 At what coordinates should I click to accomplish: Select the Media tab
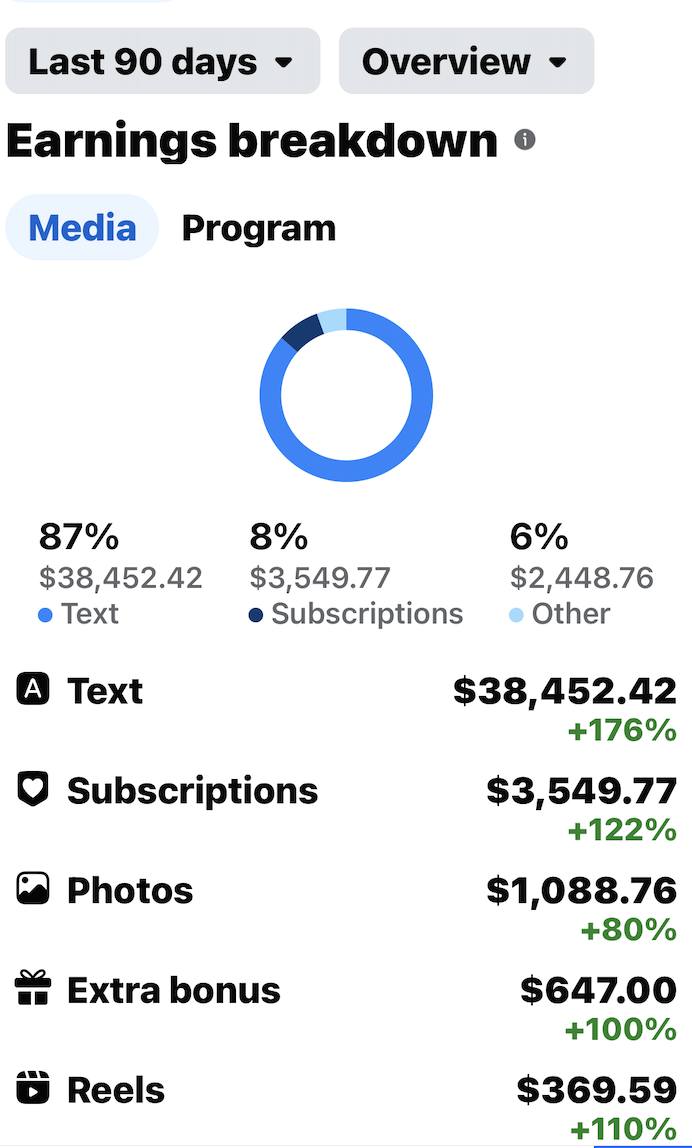82,228
